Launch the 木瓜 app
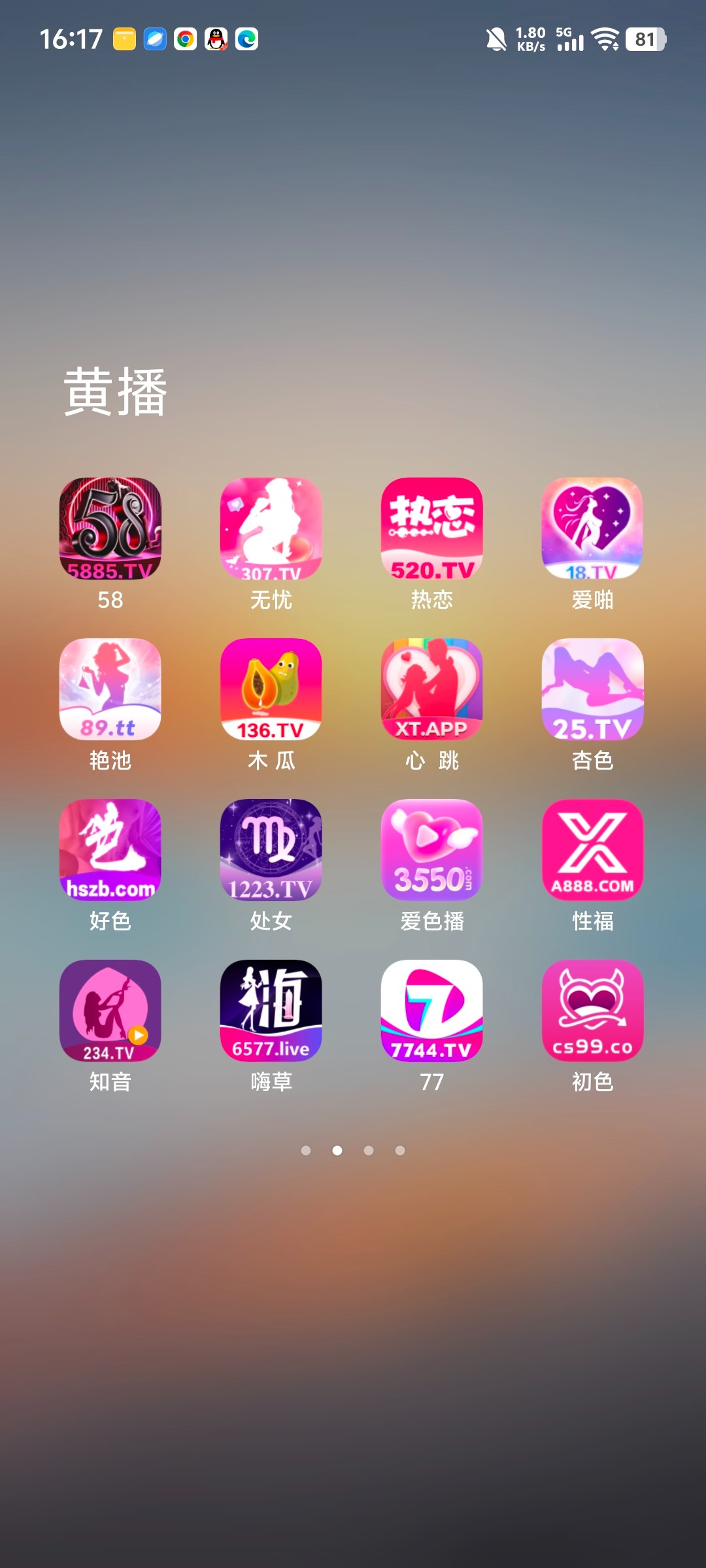This screenshot has width=706, height=1568. pyautogui.click(x=271, y=689)
